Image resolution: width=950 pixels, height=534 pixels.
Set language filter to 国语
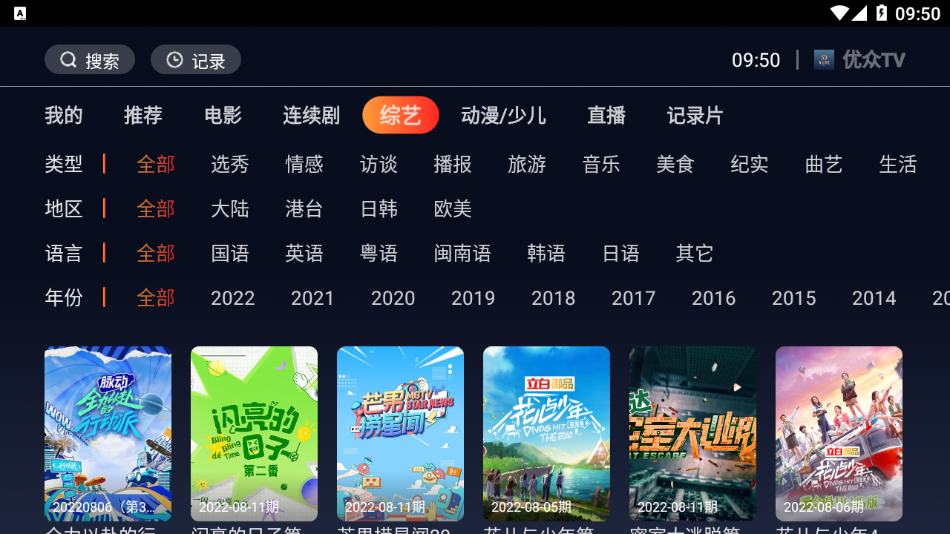(230, 253)
